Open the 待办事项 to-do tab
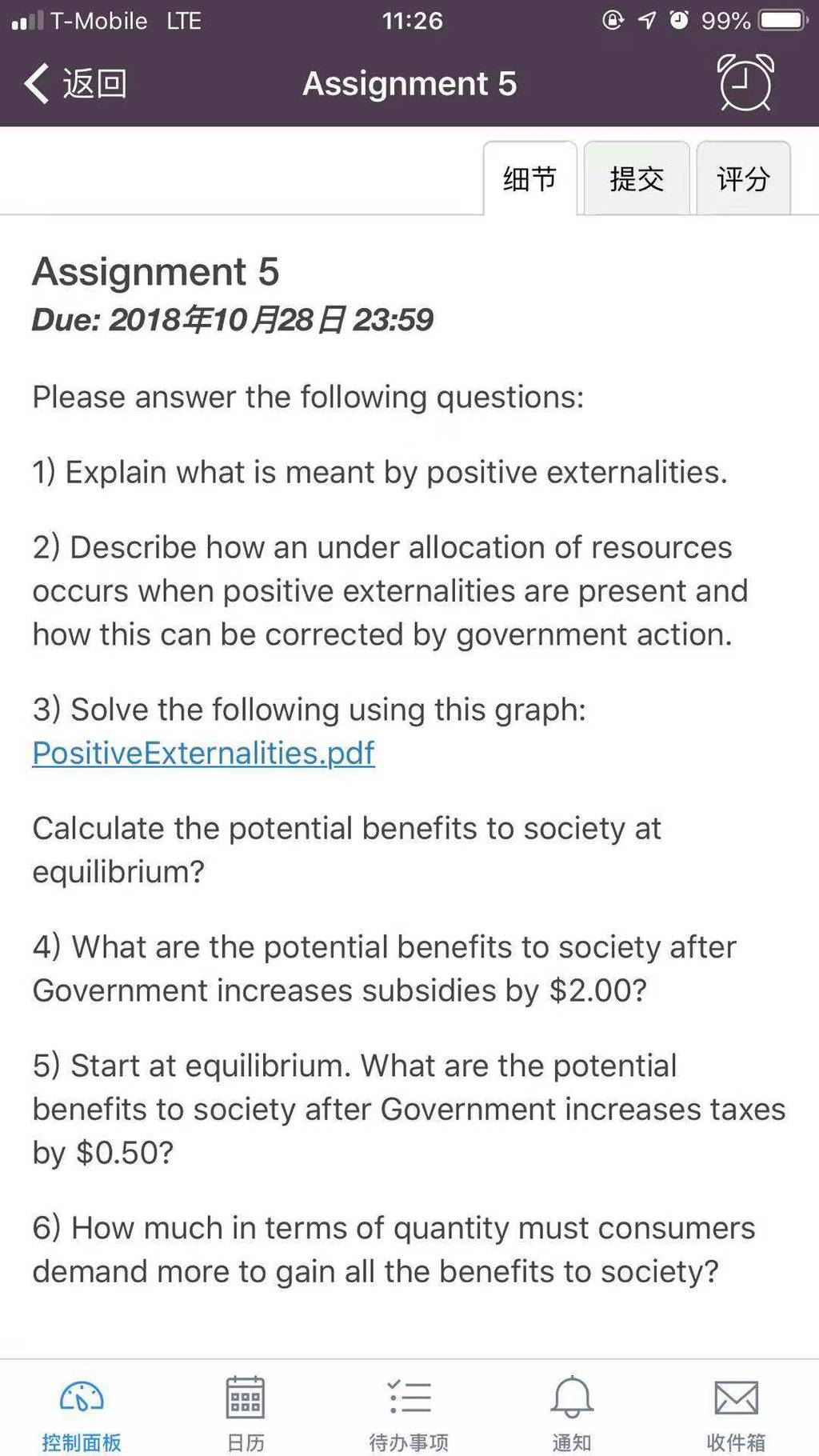The height and width of the screenshot is (1456, 819). [x=409, y=1413]
